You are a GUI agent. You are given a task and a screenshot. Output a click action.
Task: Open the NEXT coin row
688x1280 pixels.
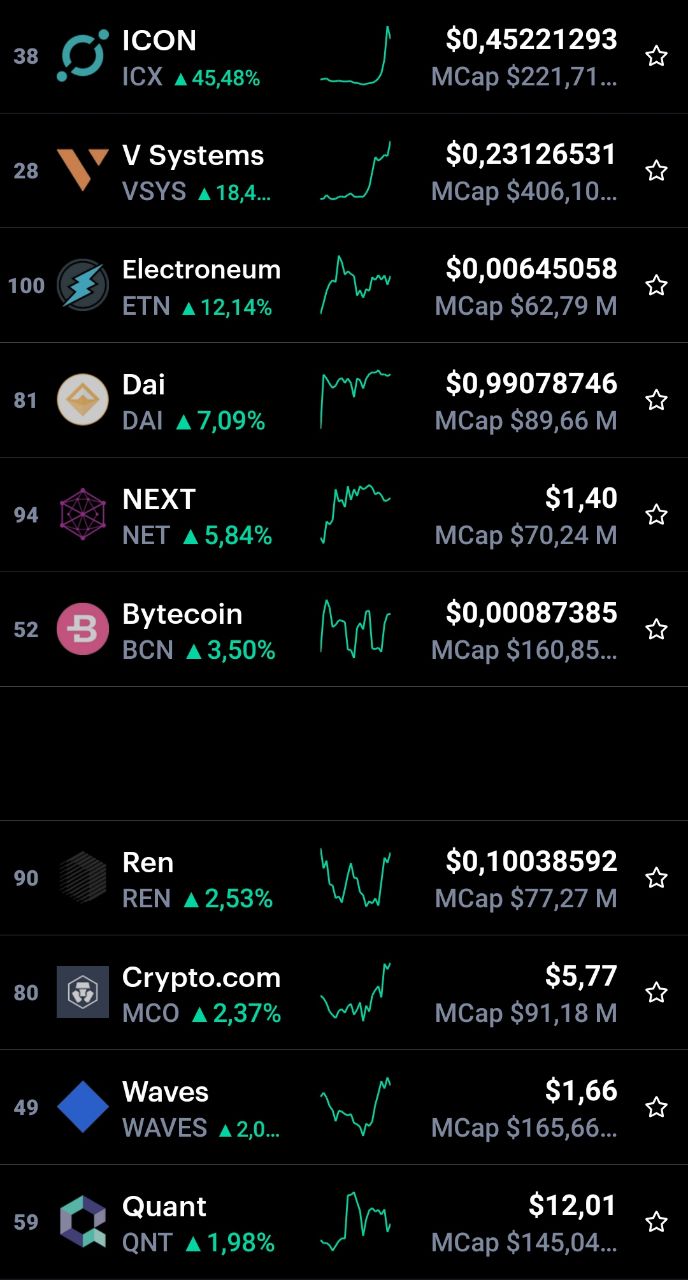tap(344, 515)
